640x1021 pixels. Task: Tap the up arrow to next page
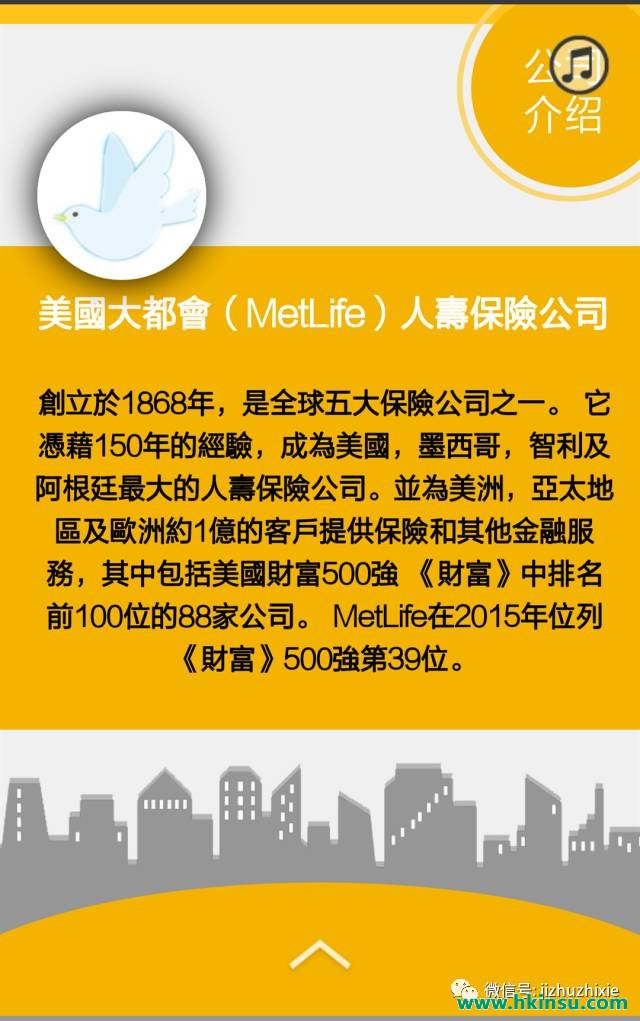[x=319, y=955]
